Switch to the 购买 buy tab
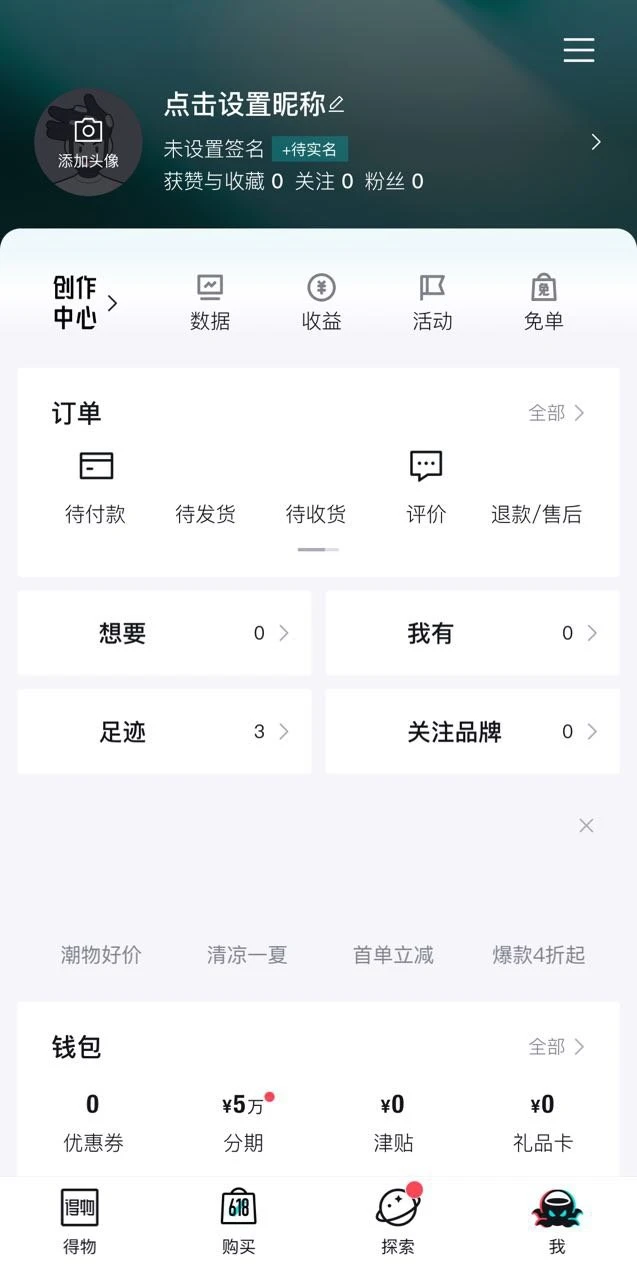This screenshot has height=1280, width=637. coord(239,1218)
